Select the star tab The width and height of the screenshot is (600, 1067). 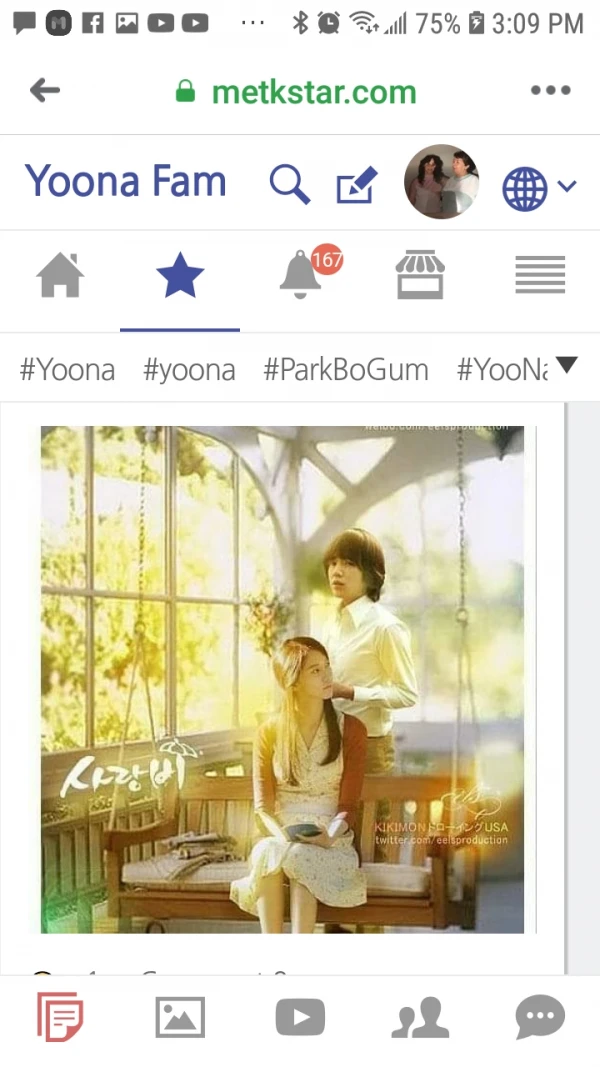tap(180, 276)
